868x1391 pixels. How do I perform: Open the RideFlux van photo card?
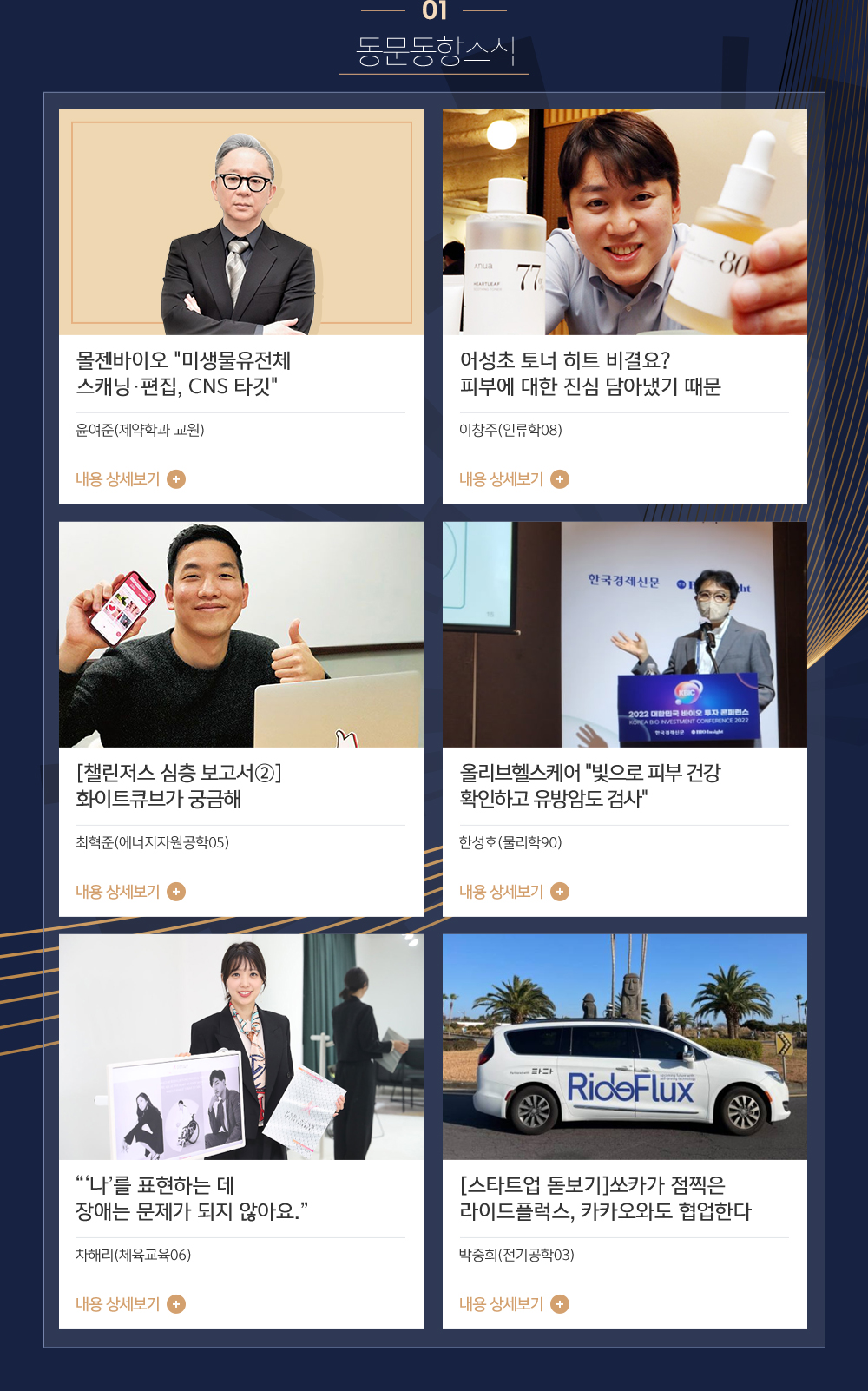click(x=625, y=1047)
